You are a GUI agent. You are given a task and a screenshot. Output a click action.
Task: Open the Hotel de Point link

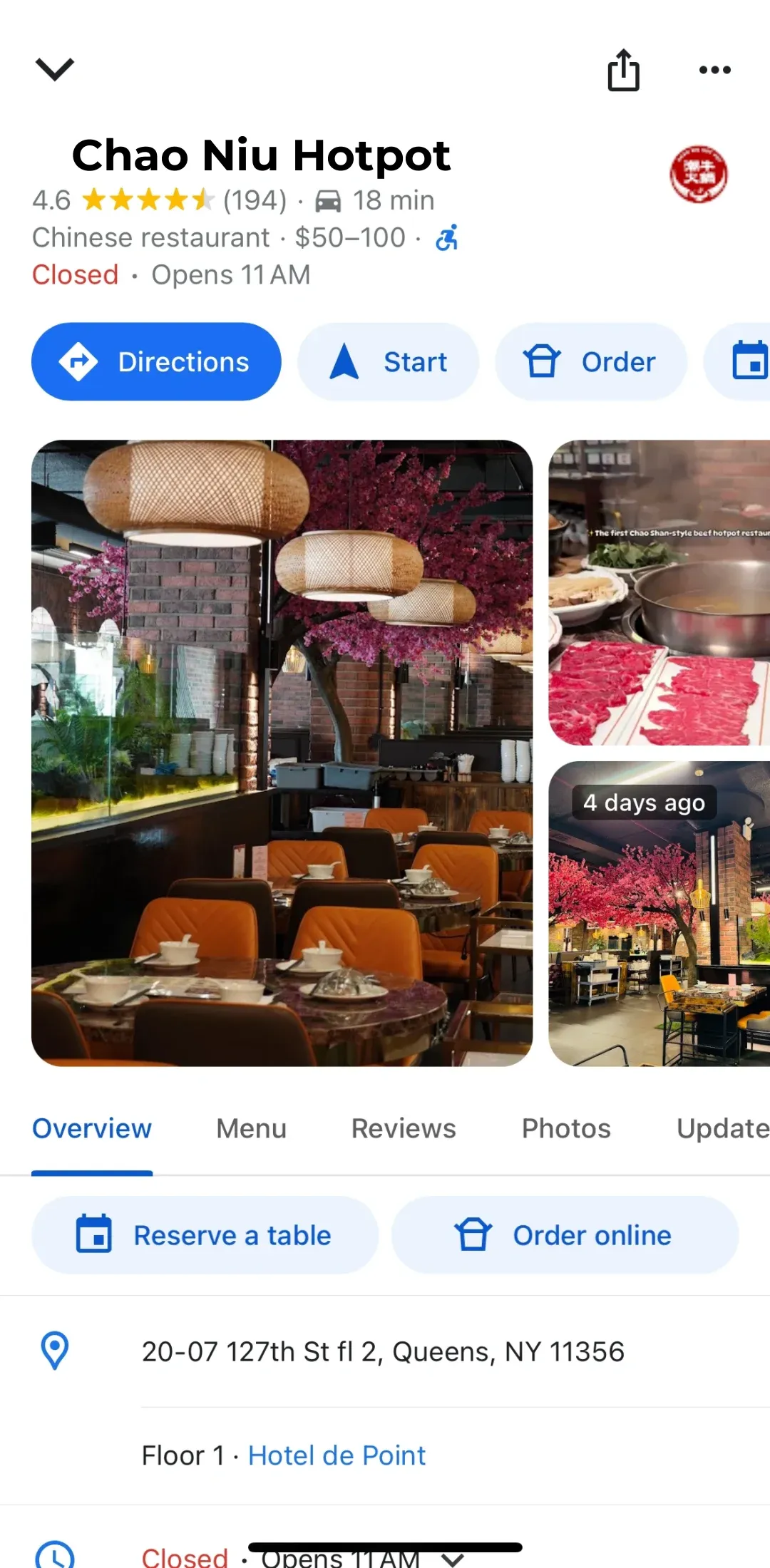click(x=337, y=1456)
